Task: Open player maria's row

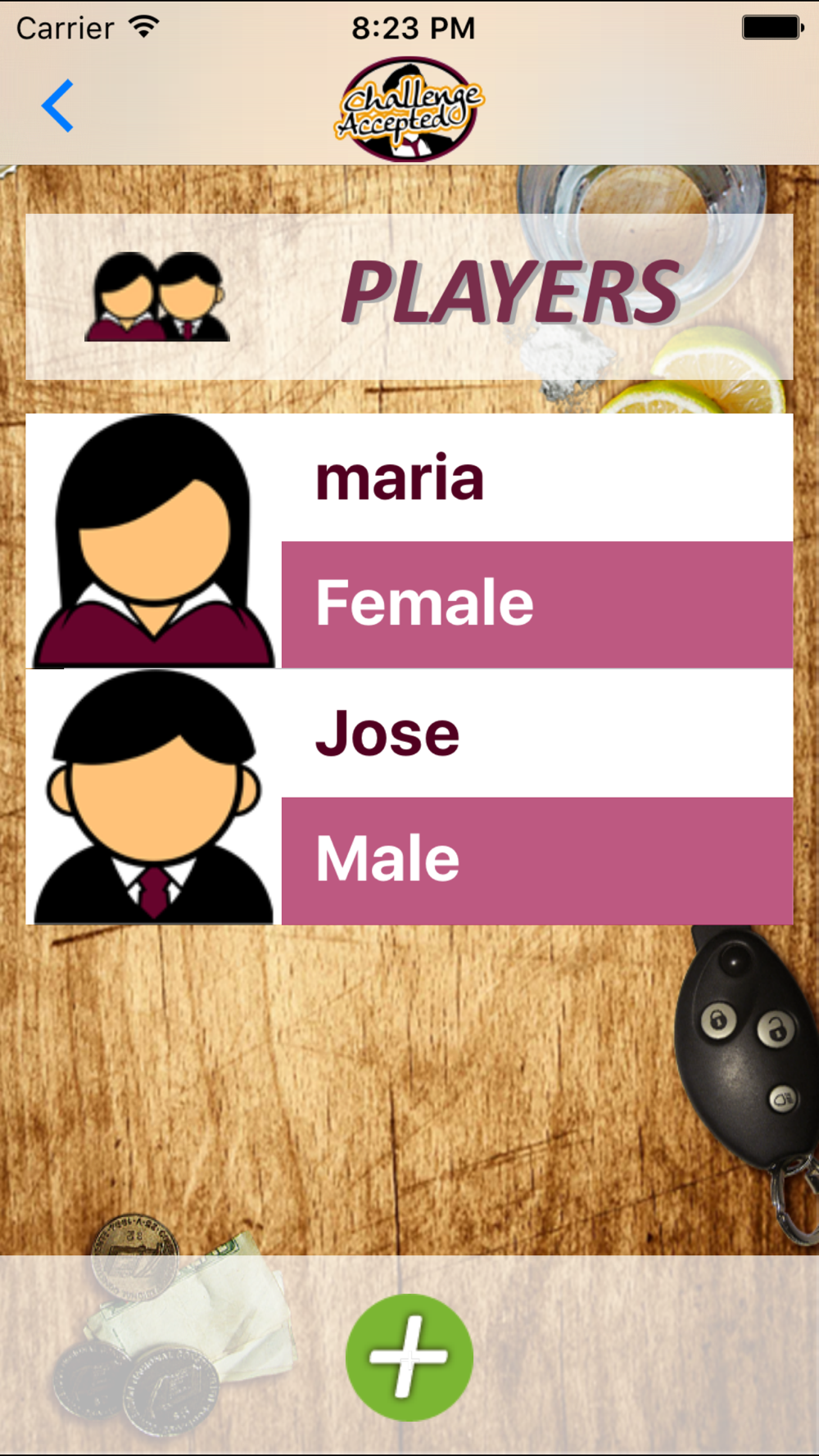Action: pyautogui.click(x=409, y=540)
